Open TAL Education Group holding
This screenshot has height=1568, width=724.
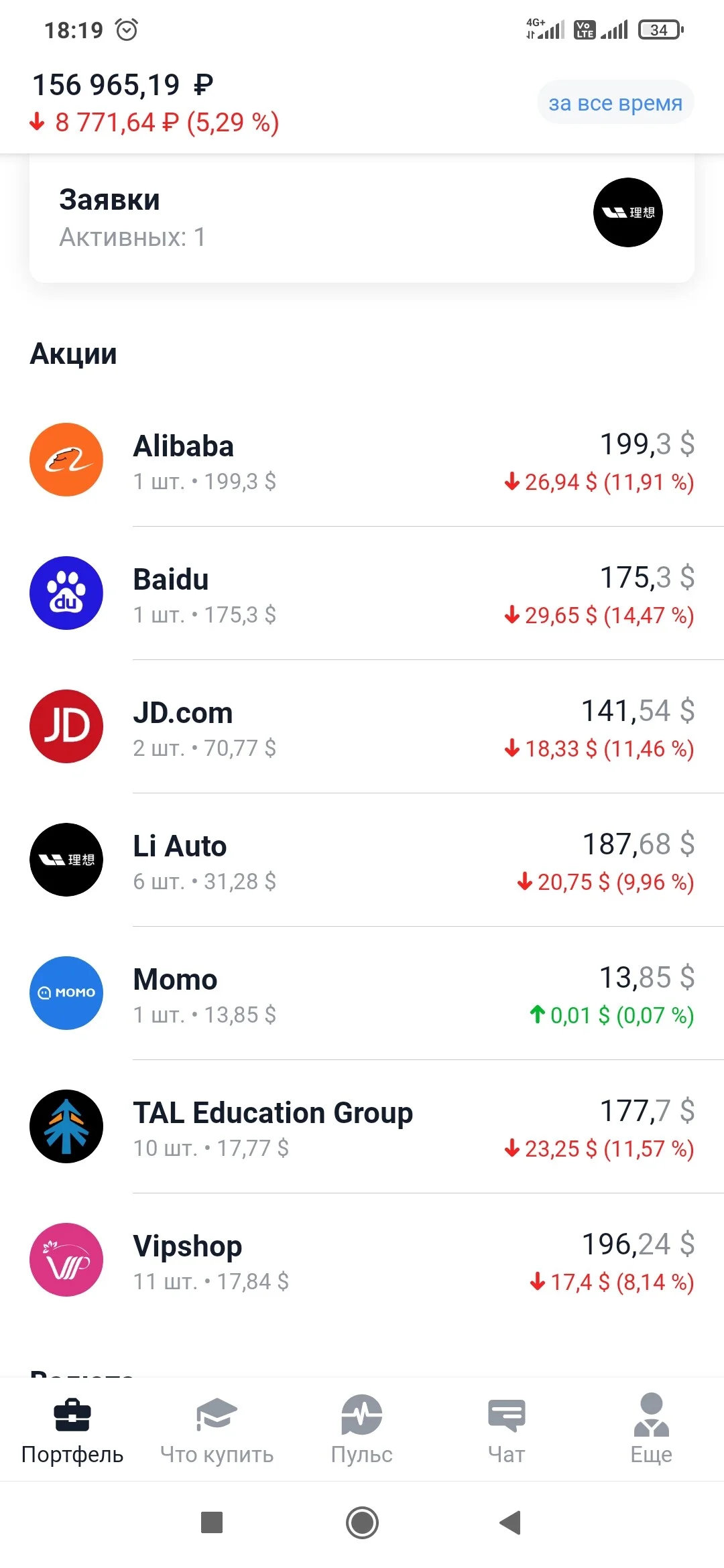pyautogui.click(x=362, y=1127)
